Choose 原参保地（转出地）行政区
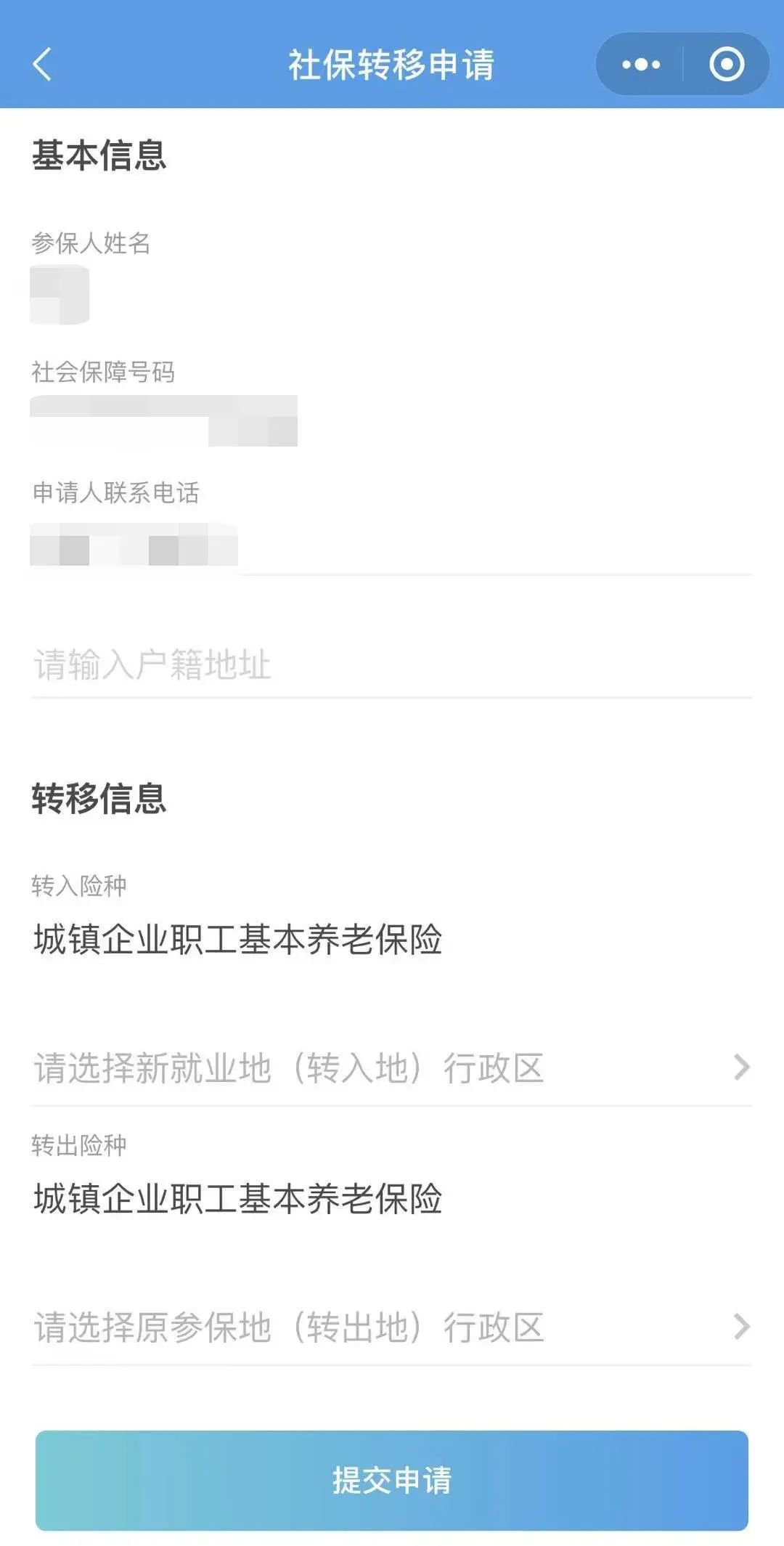The image size is (784, 1546). (392, 1327)
